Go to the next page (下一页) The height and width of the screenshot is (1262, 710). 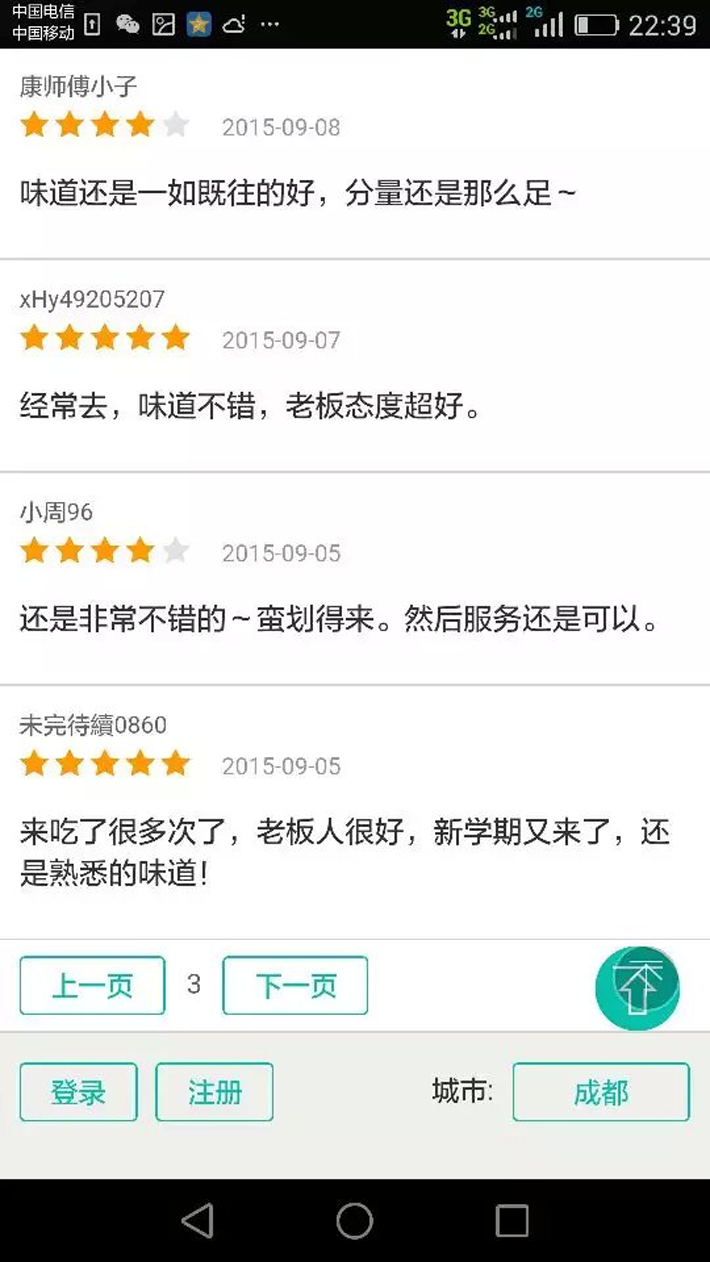(295, 986)
